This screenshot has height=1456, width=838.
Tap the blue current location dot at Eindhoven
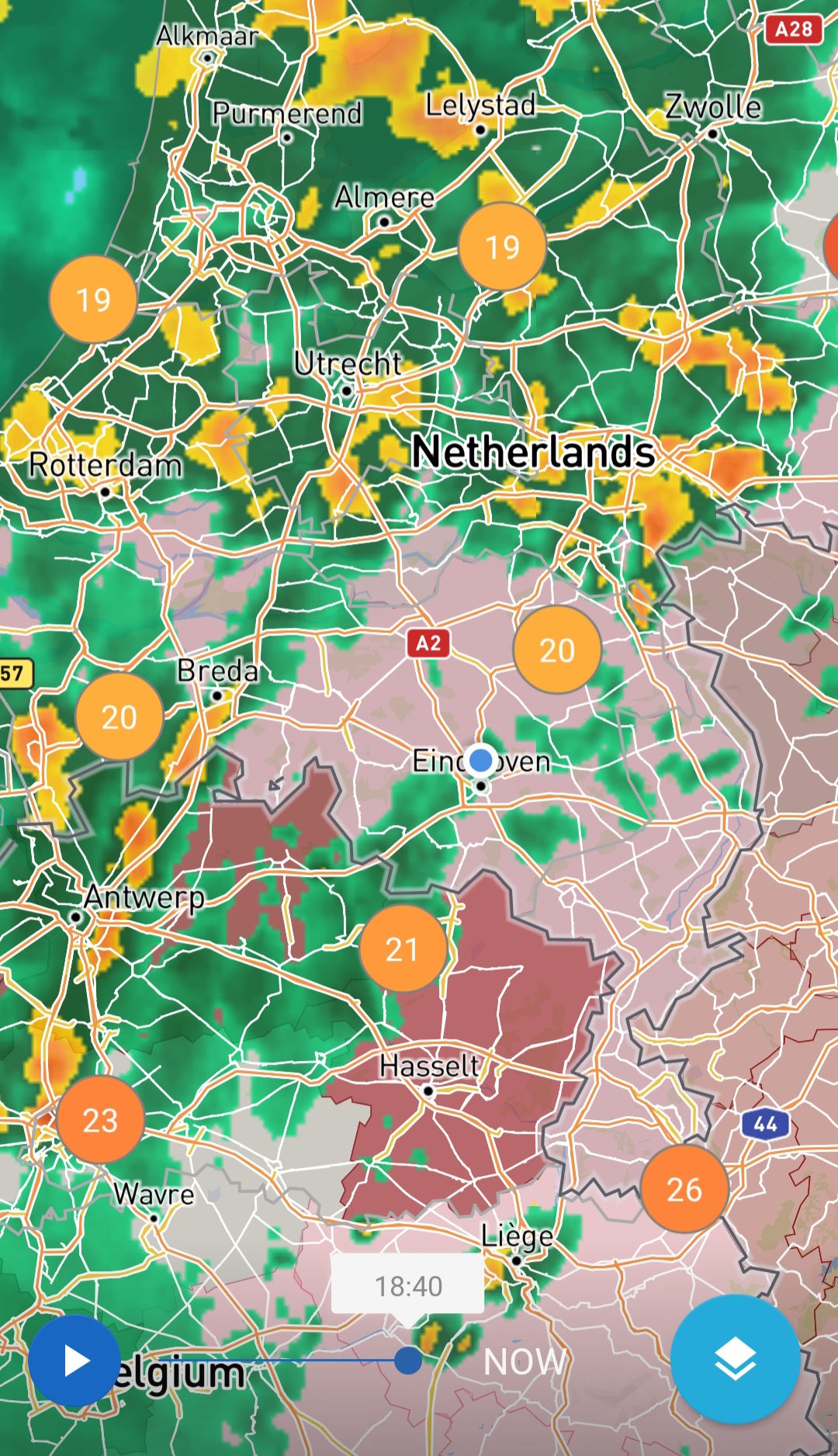click(481, 760)
